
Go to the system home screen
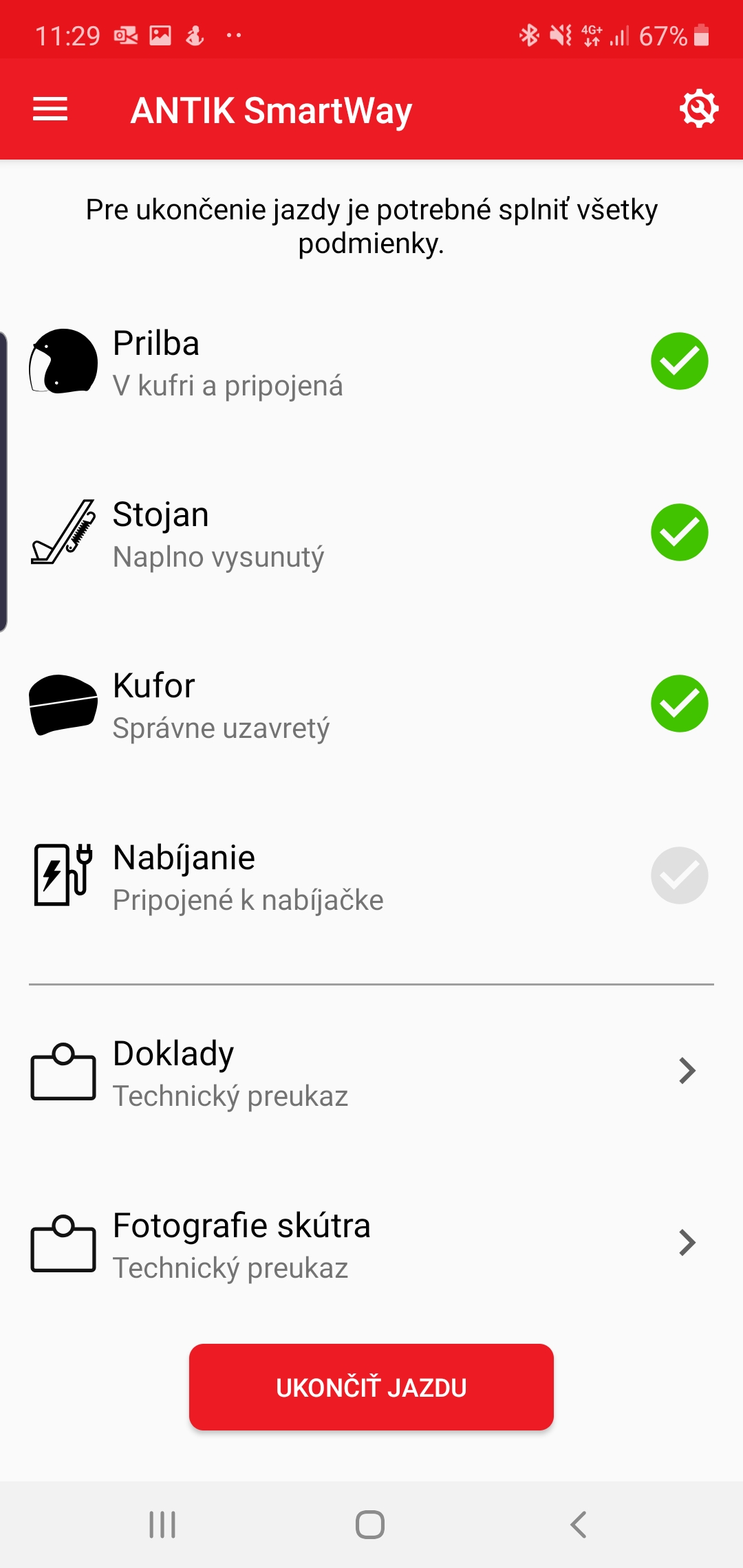click(370, 1525)
